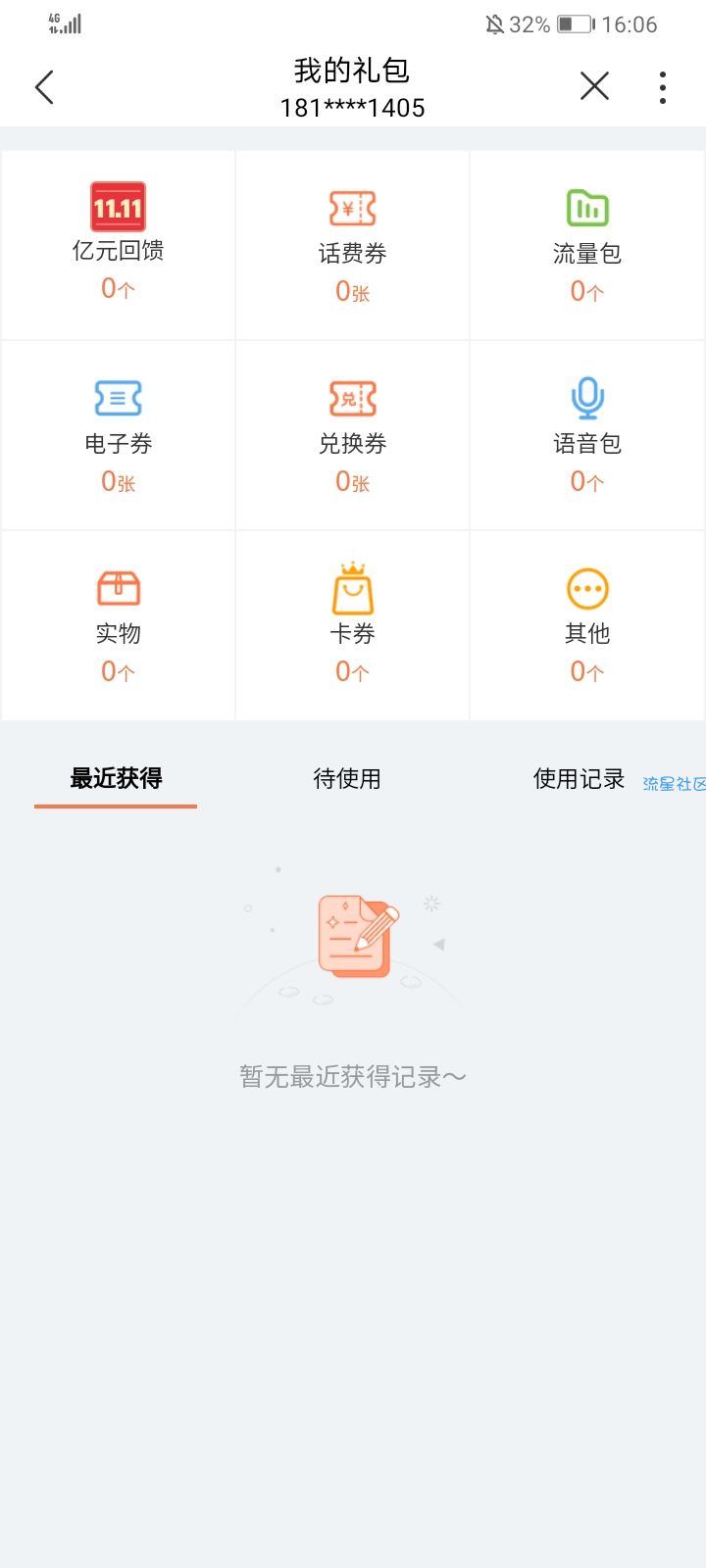The height and width of the screenshot is (1568, 706).
Task: Open the three-dot overflow menu
Action: click(663, 87)
